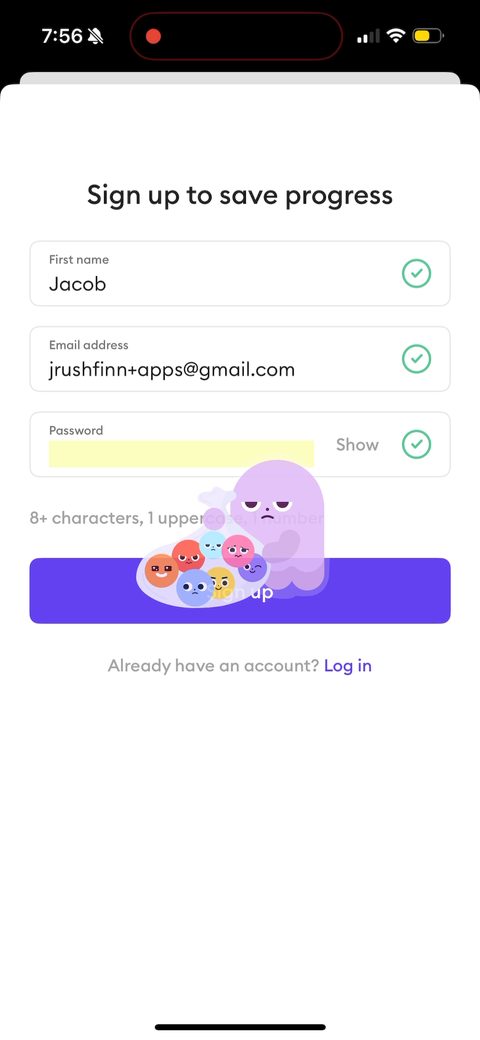This screenshot has width=480, height=1040.
Task: Tap the Email address field
Action: [240, 359]
